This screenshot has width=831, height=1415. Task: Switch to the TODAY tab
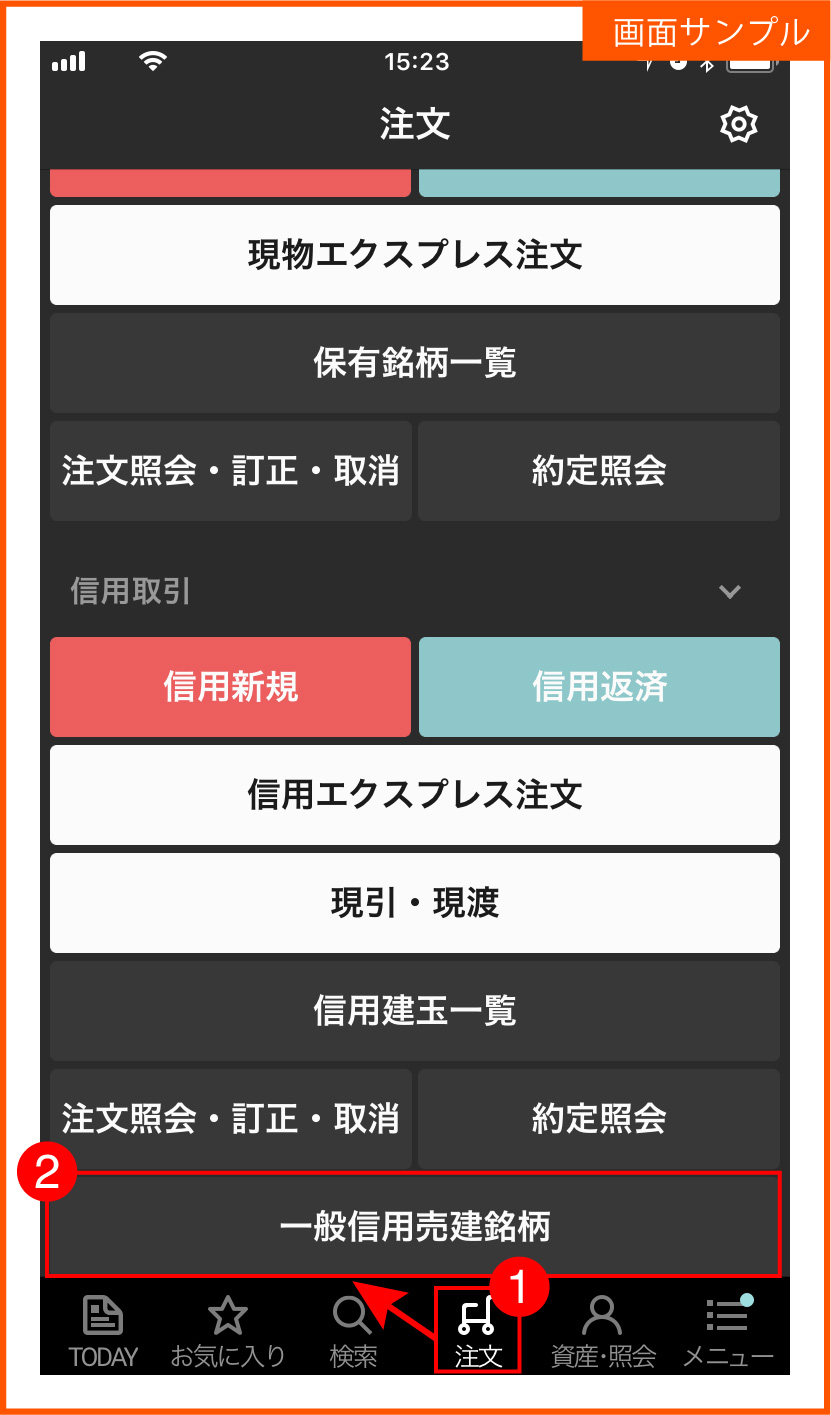coord(103,1332)
